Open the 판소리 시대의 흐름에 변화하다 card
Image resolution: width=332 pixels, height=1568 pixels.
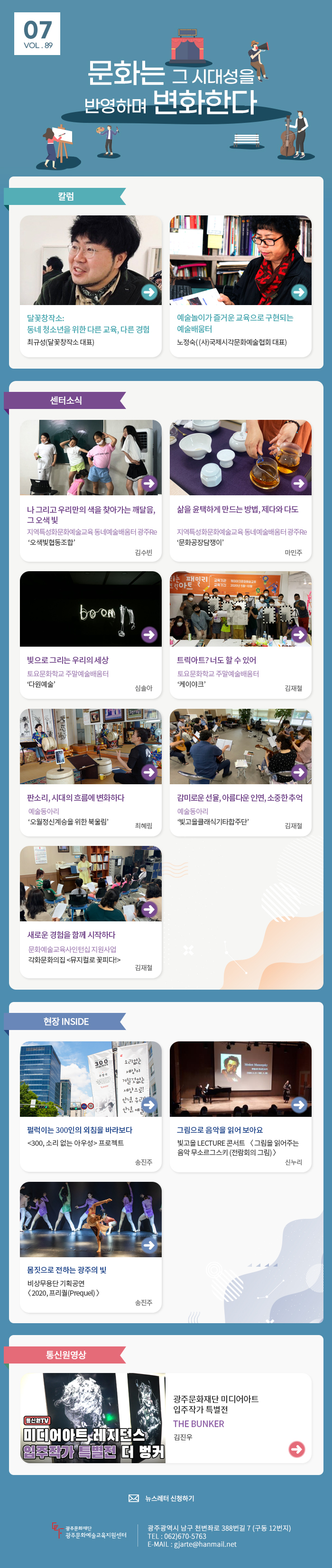click(x=91, y=771)
